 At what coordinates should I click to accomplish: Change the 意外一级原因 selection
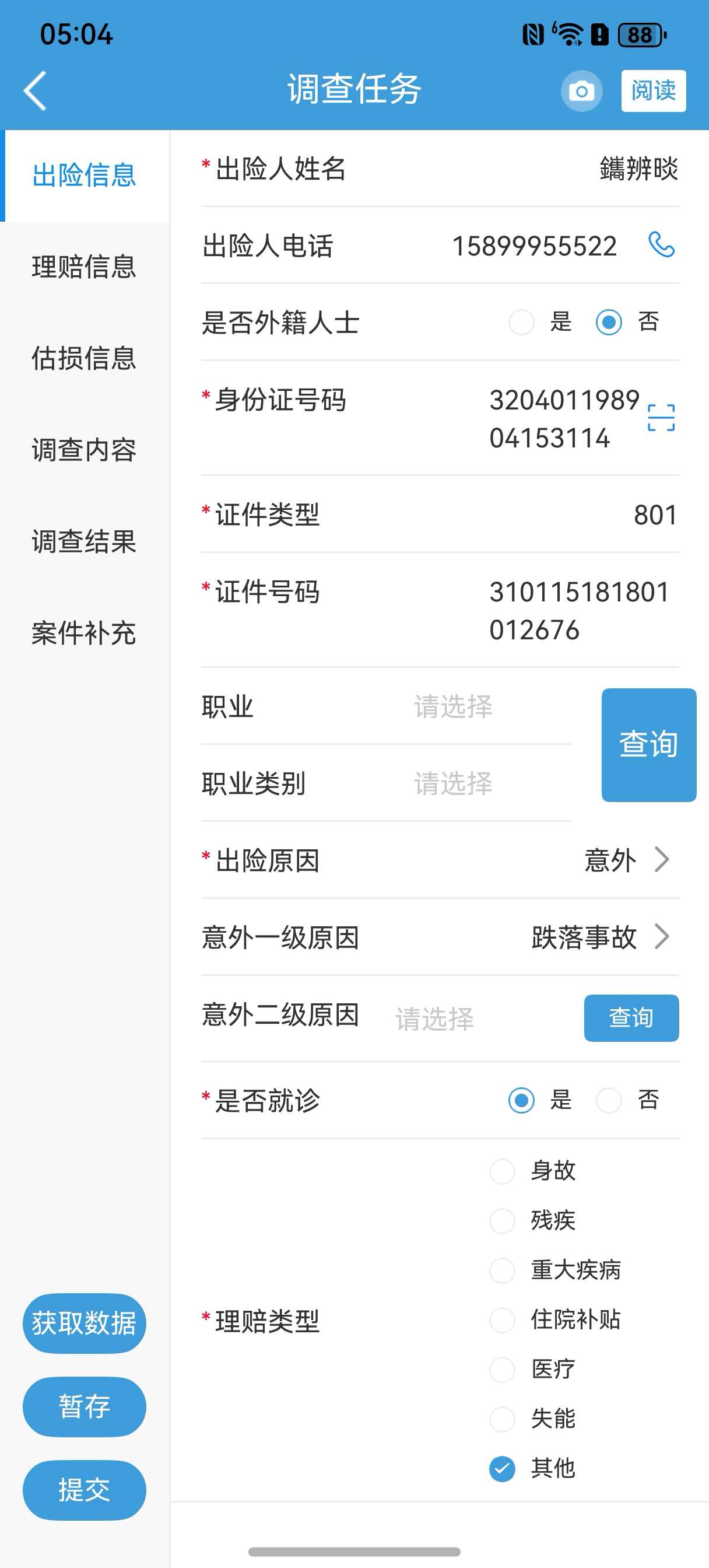point(440,937)
